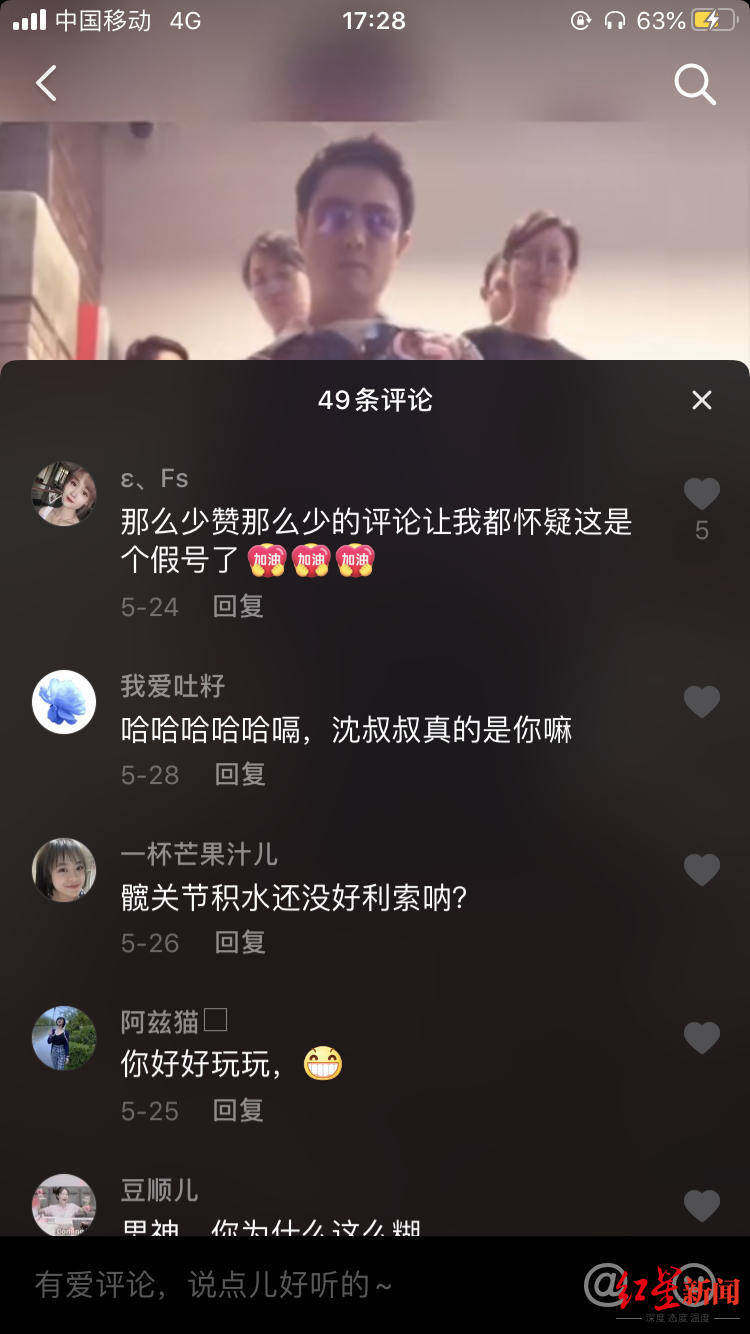The height and width of the screenshot is (1334, 750).
Task: Like 阿兹猫's comment
Action: click(x=701, y=1038)
